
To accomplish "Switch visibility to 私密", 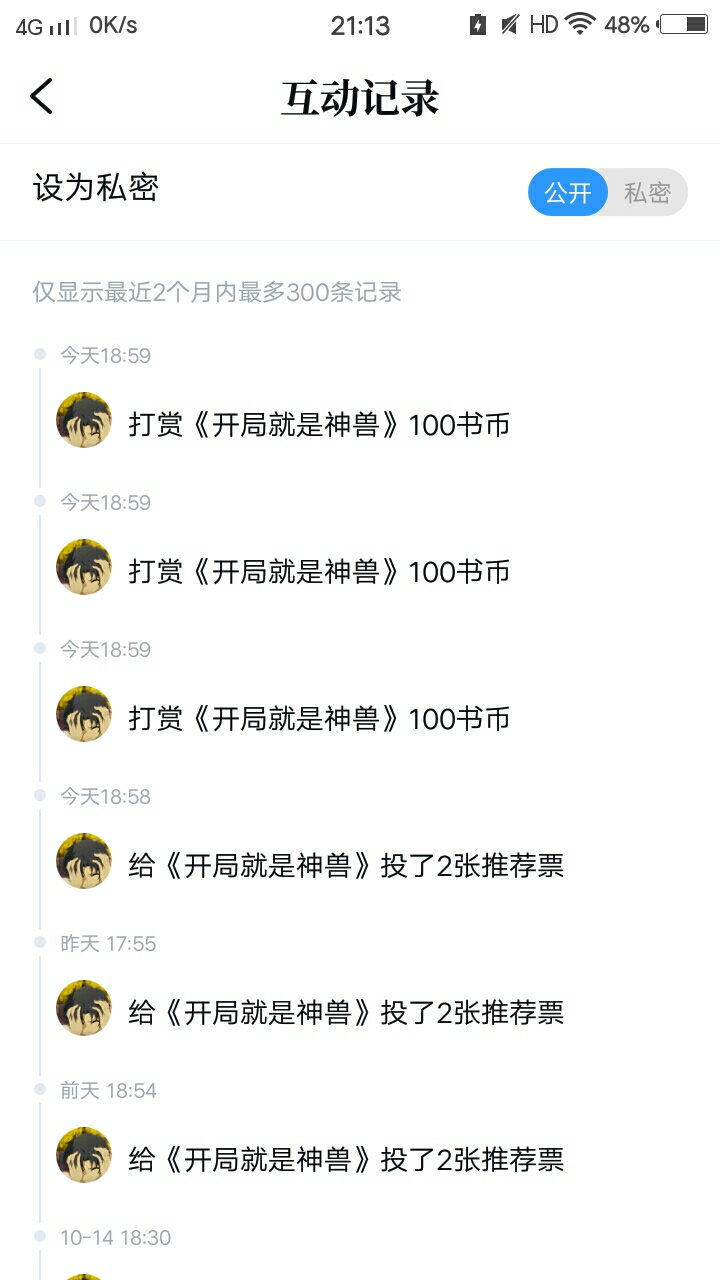I will (x=647, y=192).
